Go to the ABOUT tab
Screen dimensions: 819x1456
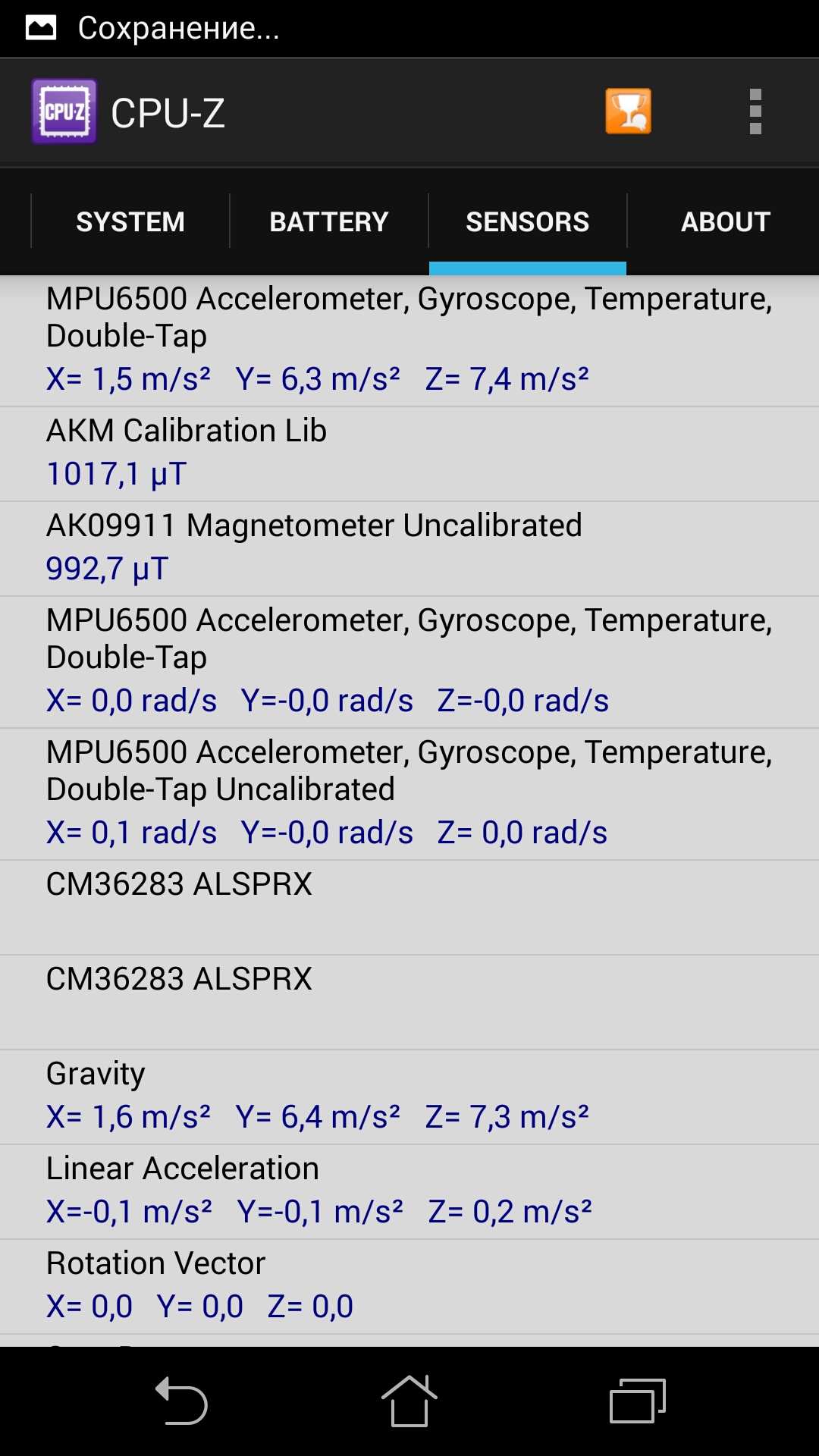tap(725, 221)
